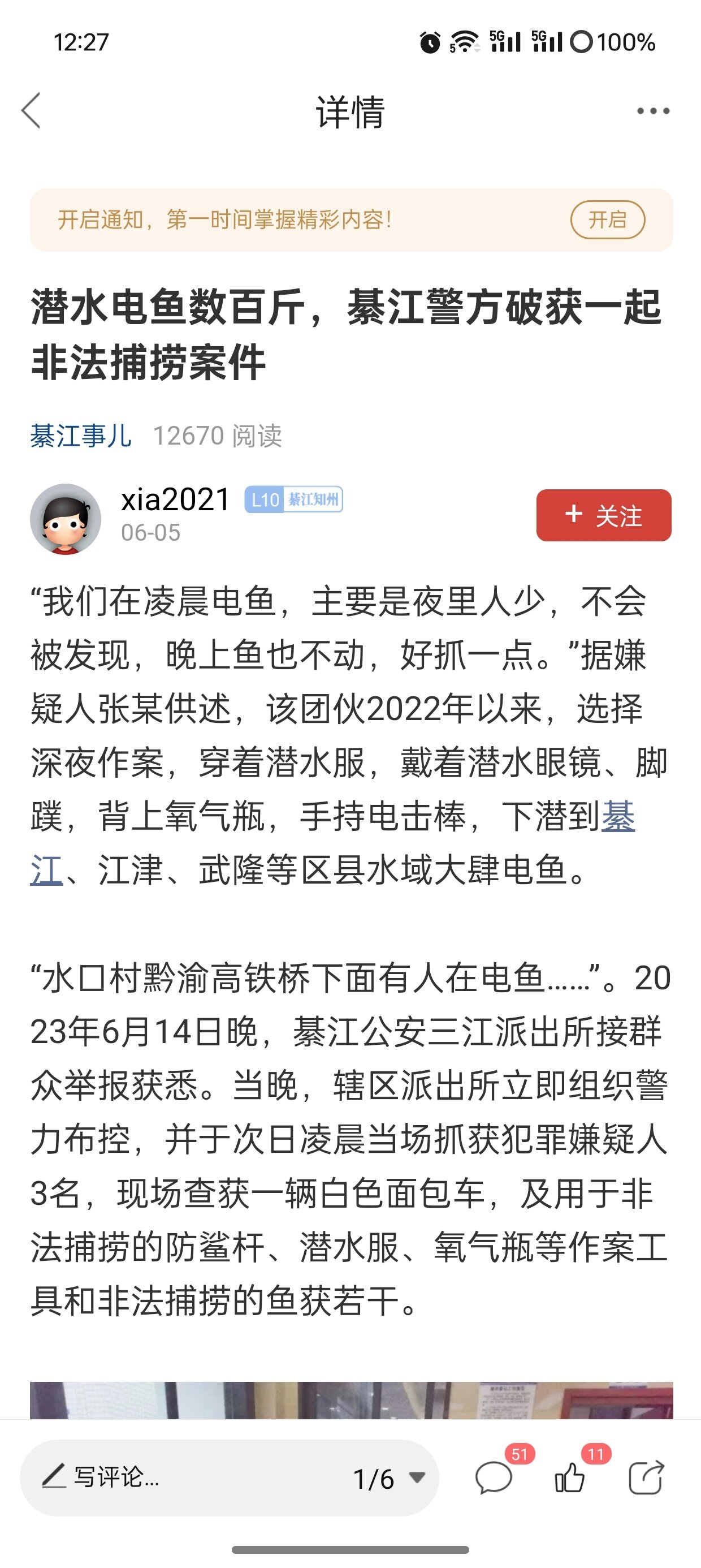View xia2021's profile avatar
The image size is (701, 1568).
(65, 519)
